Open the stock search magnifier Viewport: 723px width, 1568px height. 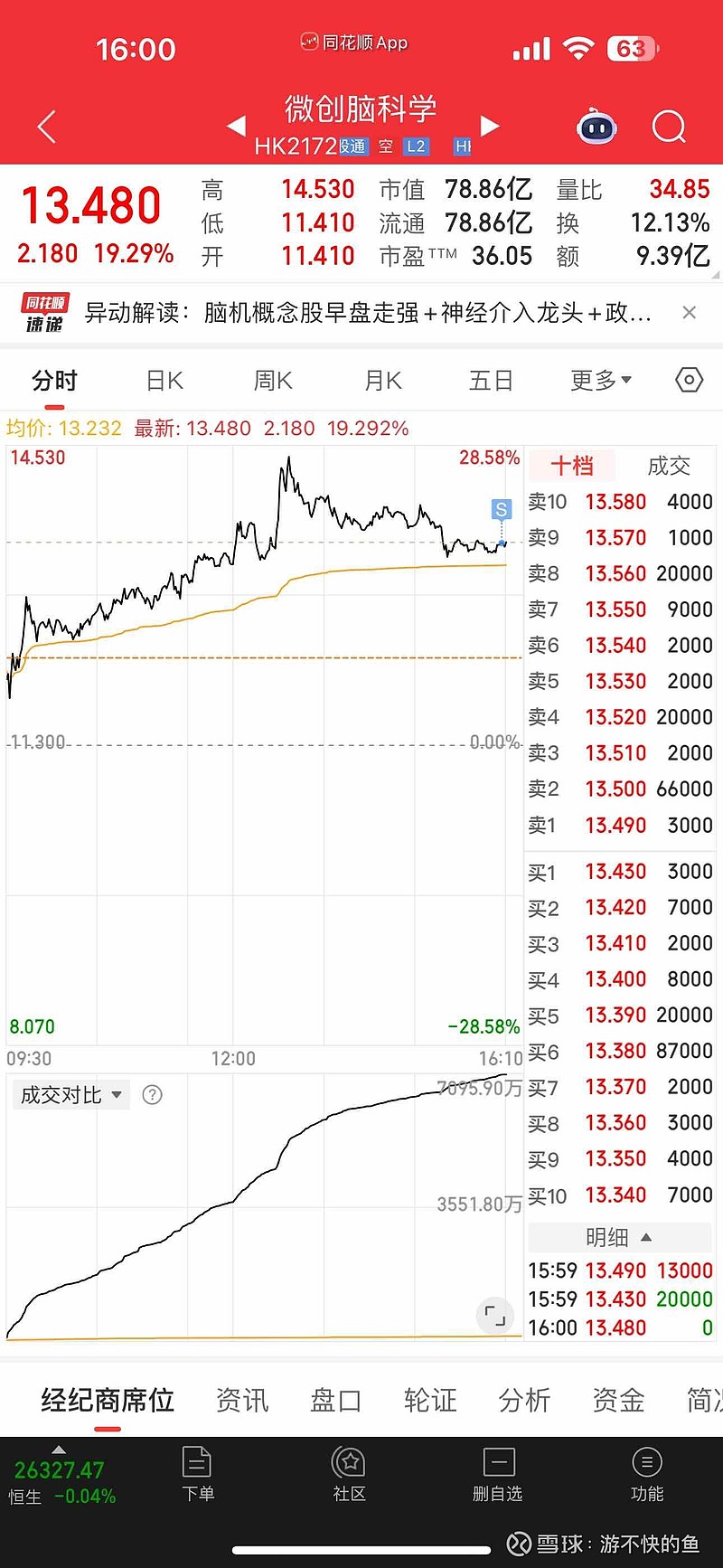668,128
